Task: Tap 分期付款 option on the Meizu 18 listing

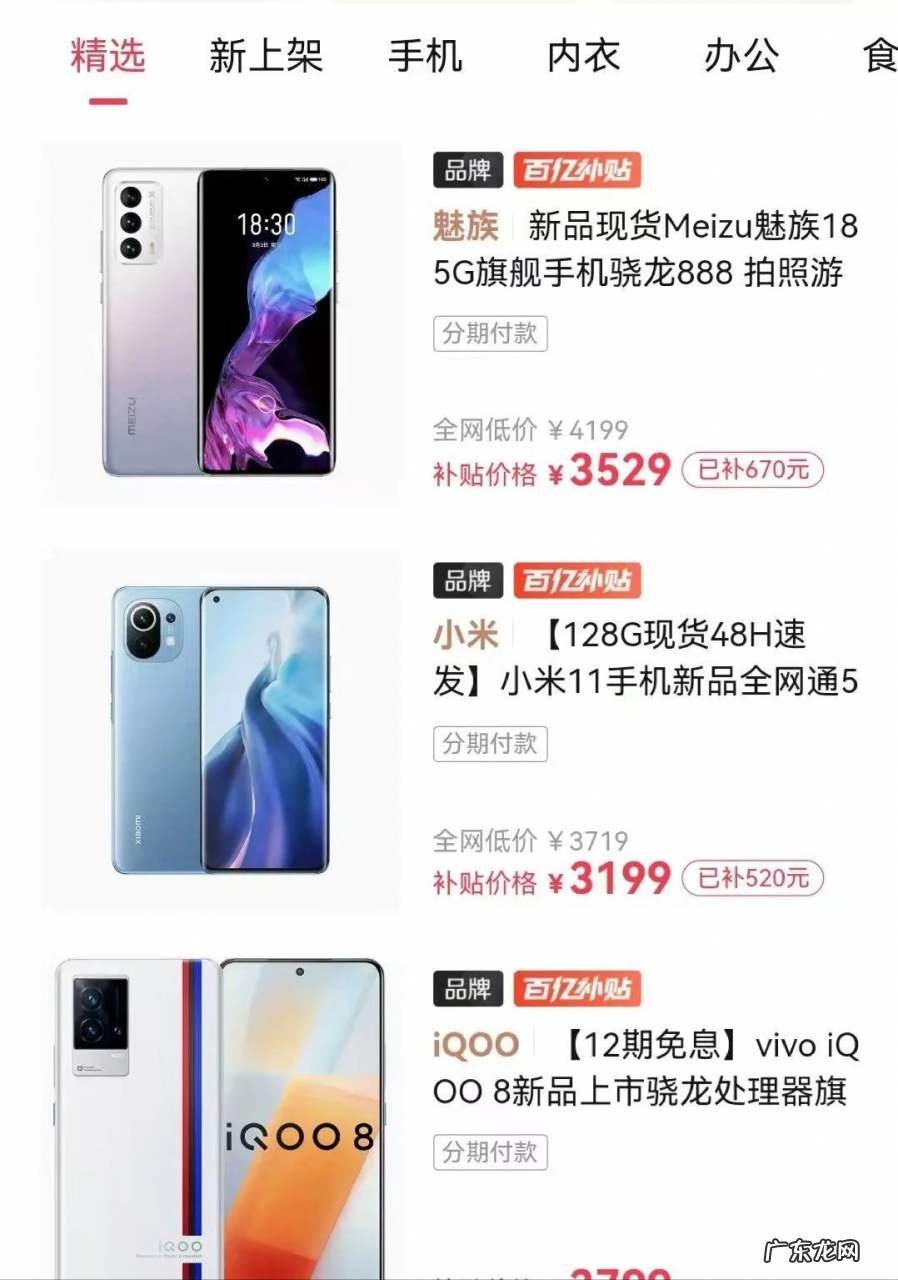Action: pos(490,334)
